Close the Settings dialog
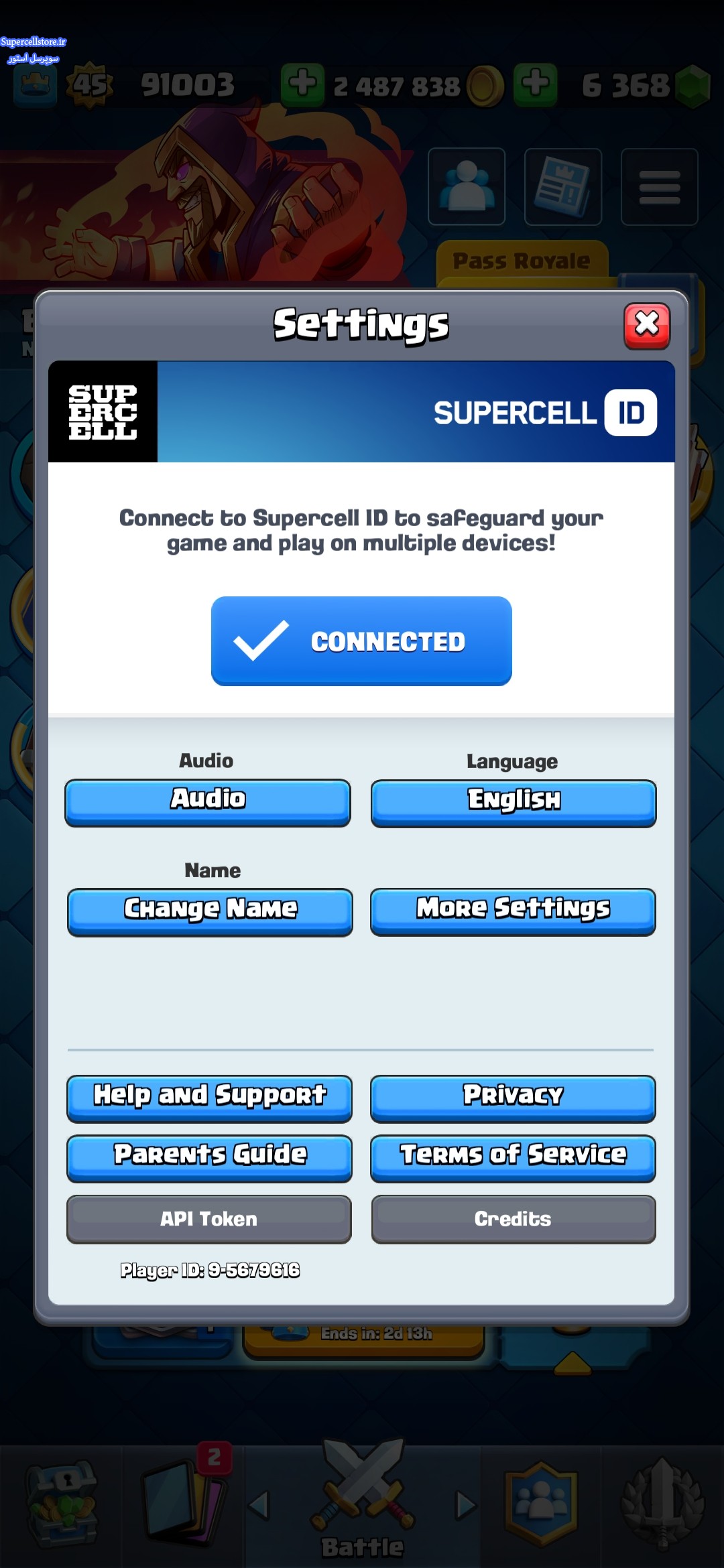This screenshot has width=724, height=1568. point(647,326)
